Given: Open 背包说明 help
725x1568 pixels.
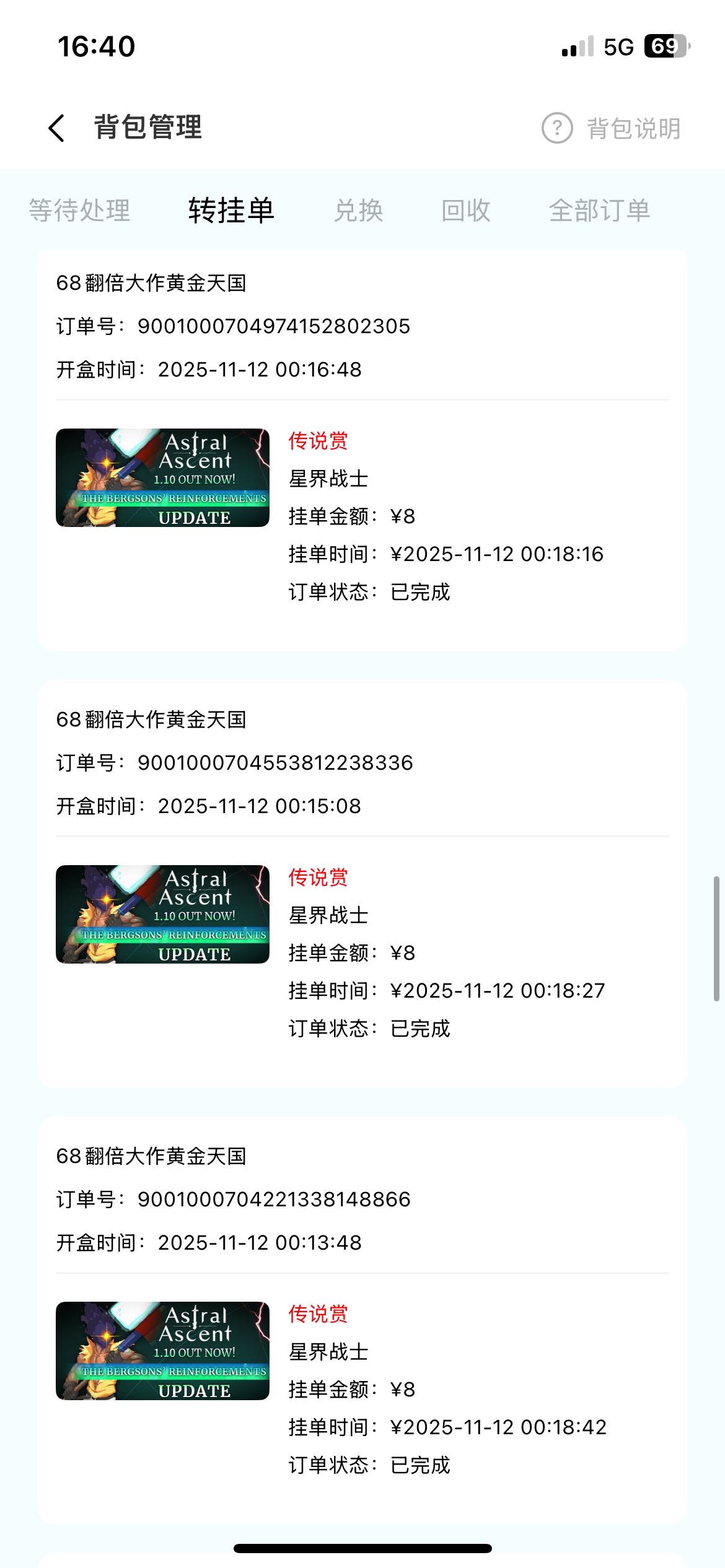Looking at the screenshot, I should coord(612,128).
